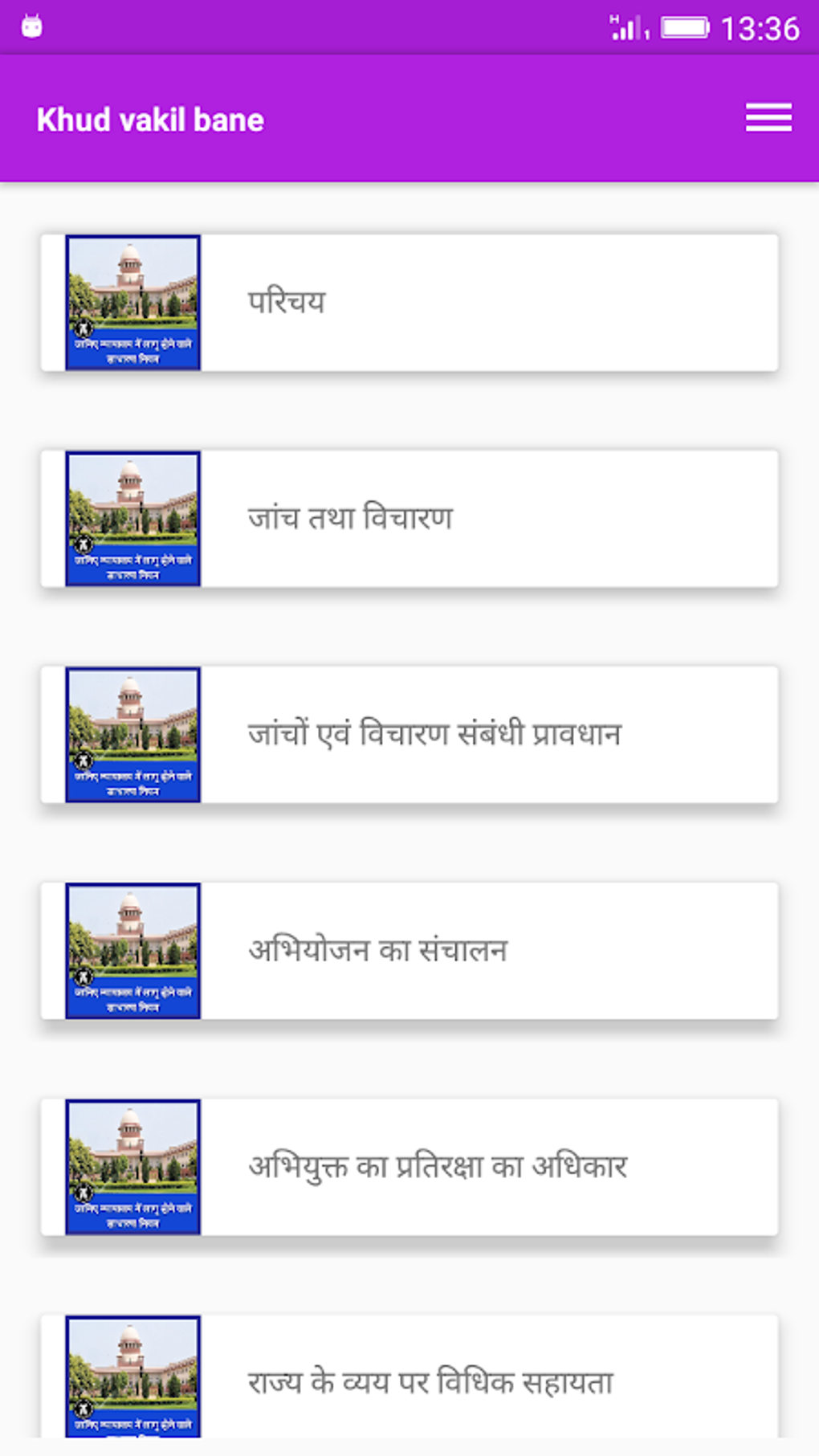Viewport: 819px width, 1456px height.
Task: Select the image next to अभियुक्त का प्रतिरक्षा का अधिकार
Action: (x=133, y=1164)
